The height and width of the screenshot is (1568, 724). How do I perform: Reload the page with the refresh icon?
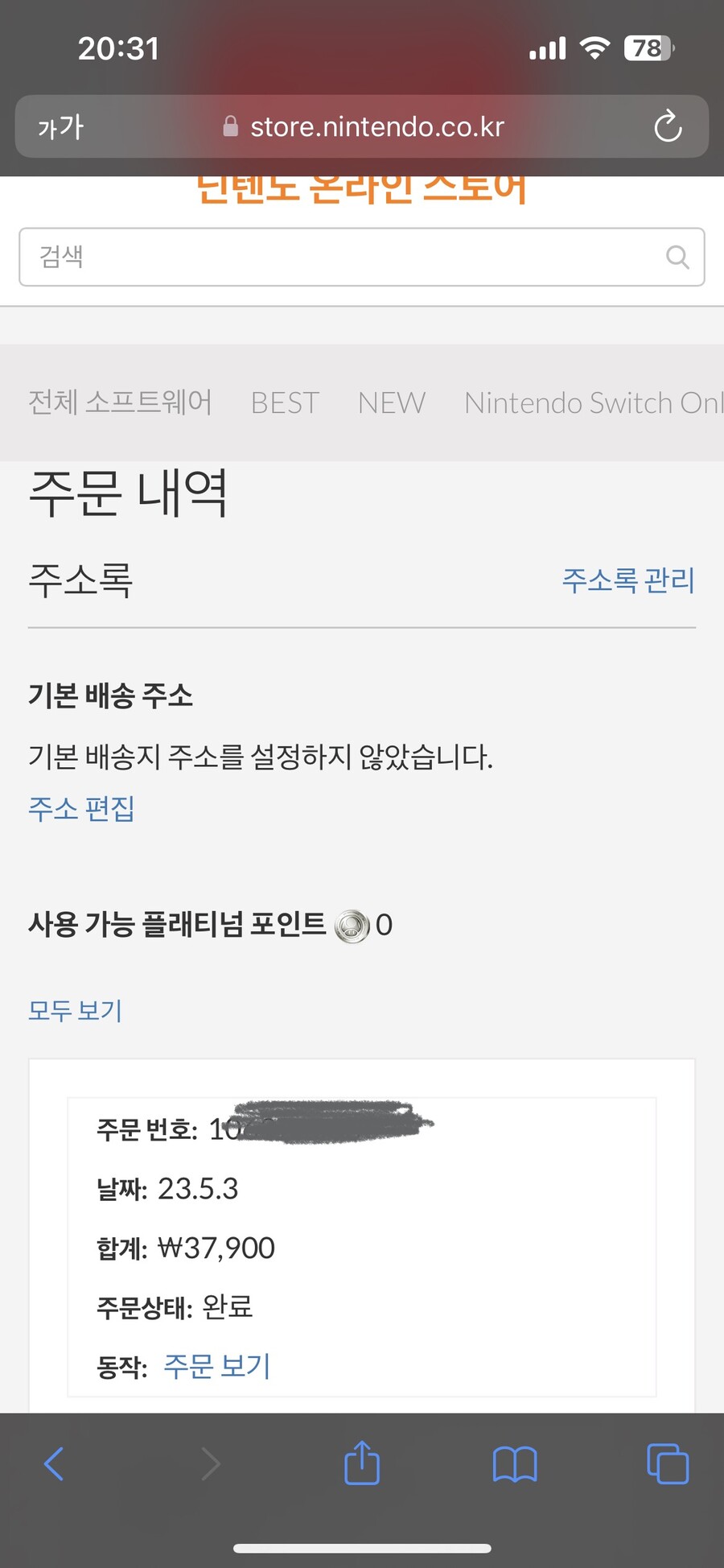[x=668, y=126]
